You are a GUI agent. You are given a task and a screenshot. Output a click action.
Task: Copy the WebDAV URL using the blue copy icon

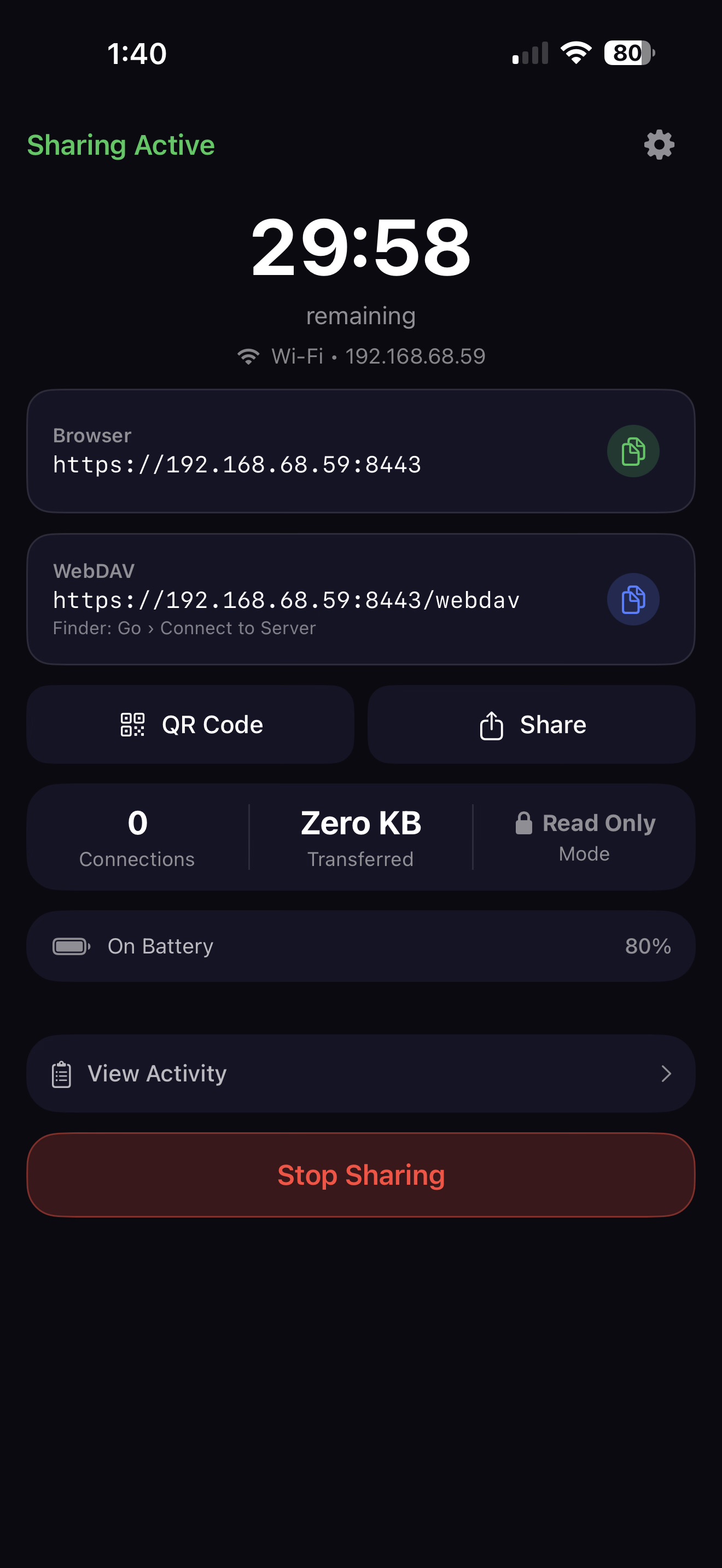(x=633, y=599)
